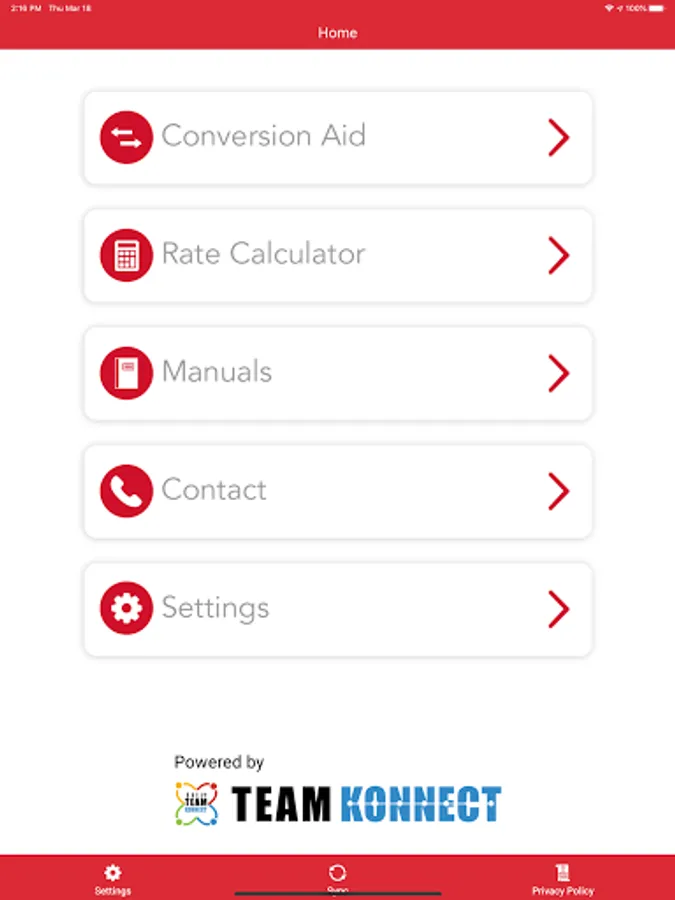The height and width of the screenshot is (900, 675).
Task: Tap the Sync button in the bottom bar
Action: 338,880
